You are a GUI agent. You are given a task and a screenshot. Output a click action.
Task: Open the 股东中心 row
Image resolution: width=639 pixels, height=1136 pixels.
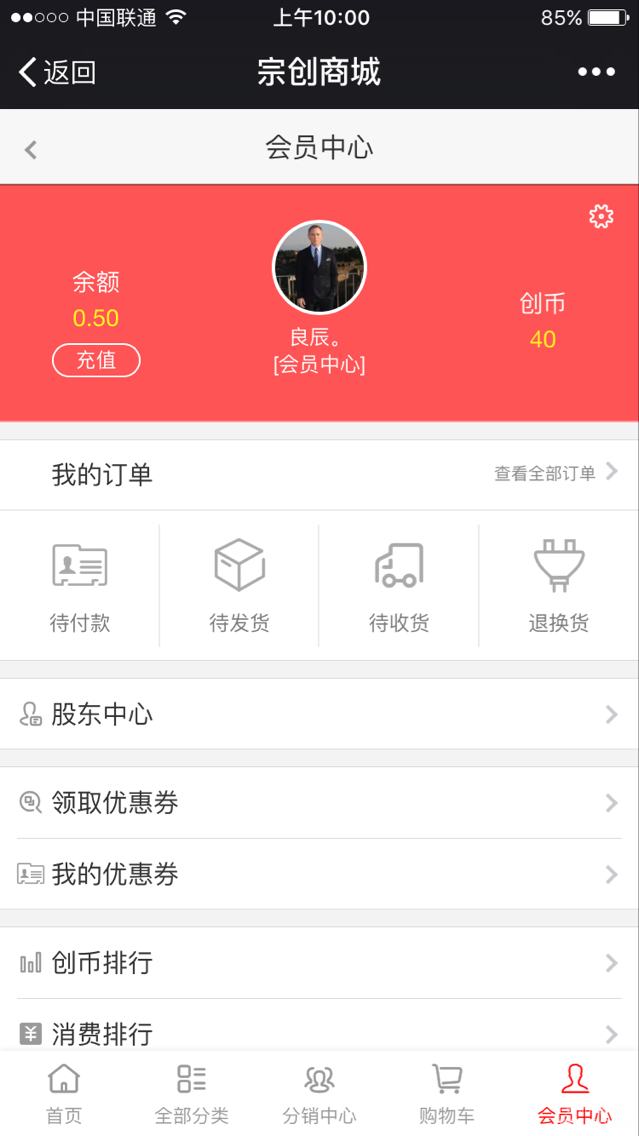coord(319,714)
